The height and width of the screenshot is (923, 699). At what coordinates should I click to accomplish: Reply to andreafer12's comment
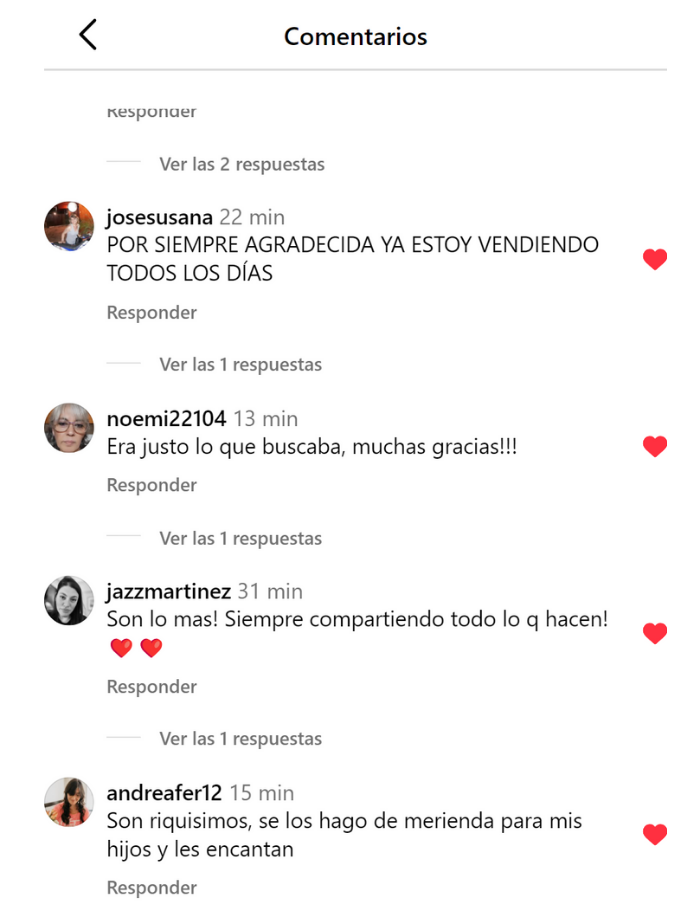(x=152, y=887)
